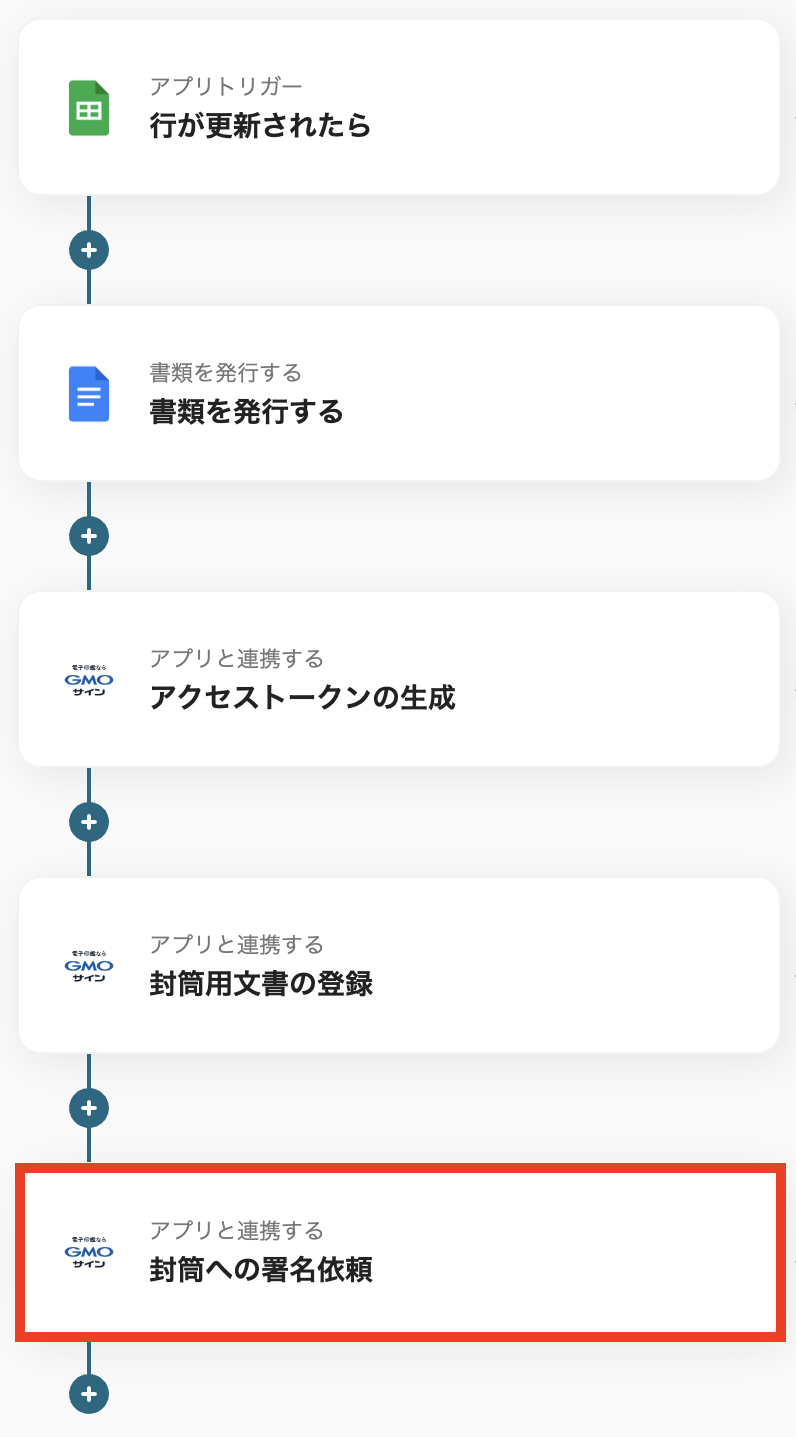Open the 書類を発行する step card
The image size is (796, 1437).
click(398, 394)
